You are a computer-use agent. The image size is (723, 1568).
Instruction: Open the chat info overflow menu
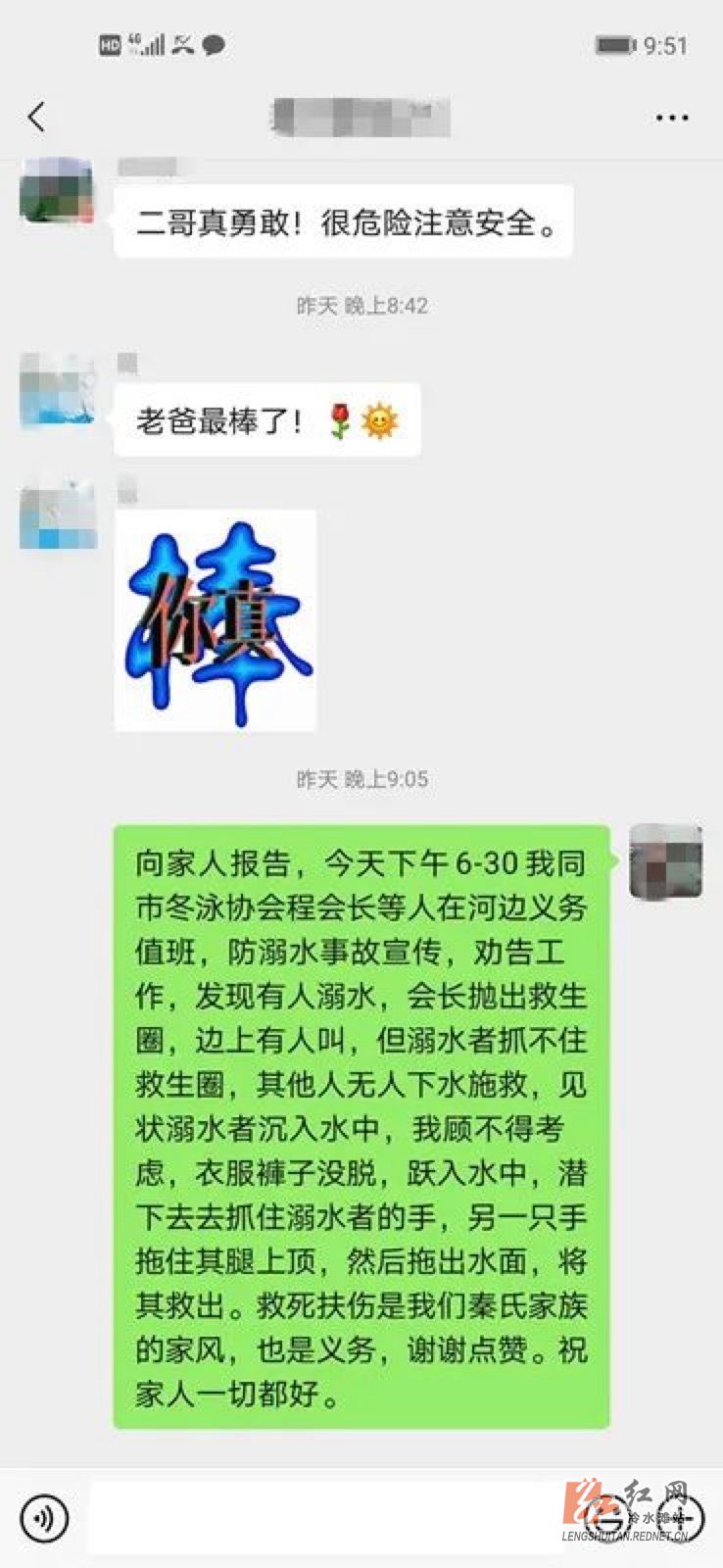click(671, 118)
